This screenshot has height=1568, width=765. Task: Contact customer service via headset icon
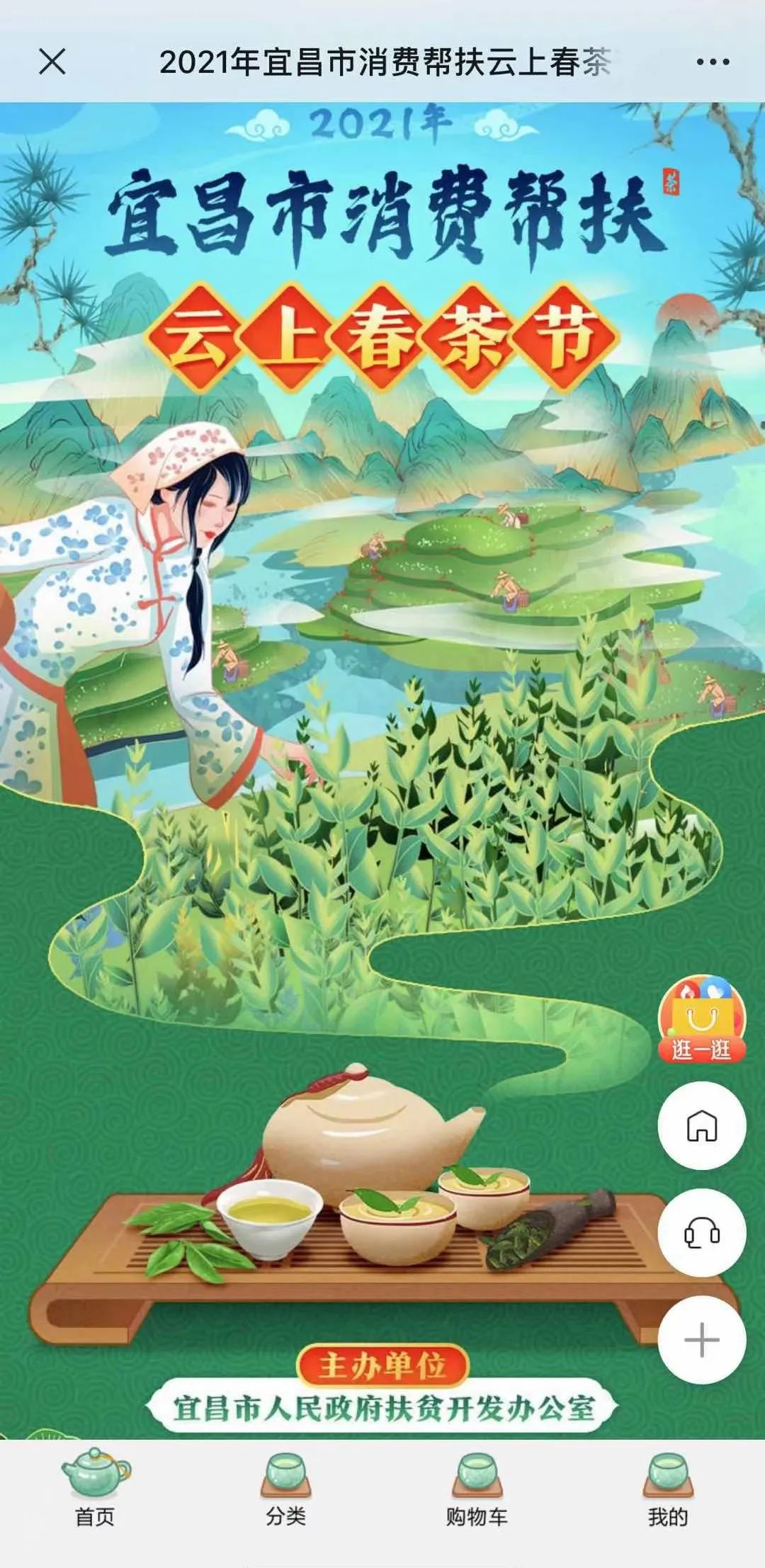[x=702, y=1233]
